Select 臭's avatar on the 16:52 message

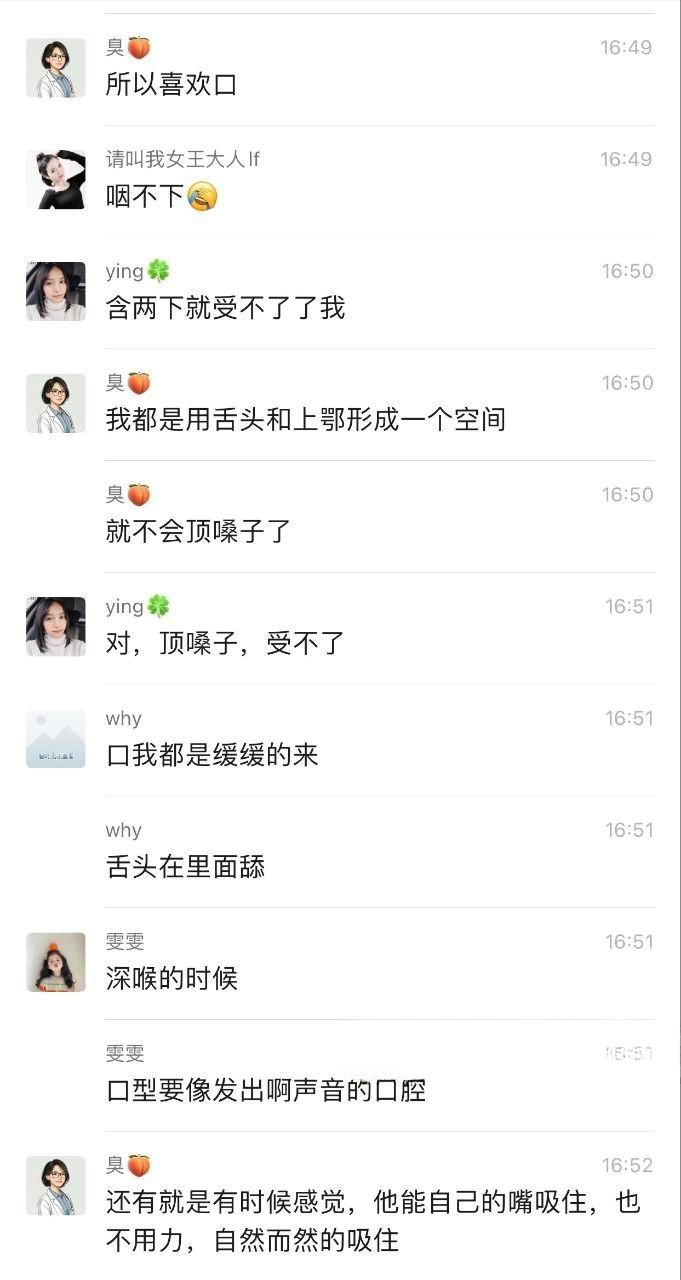(56, 1186)
